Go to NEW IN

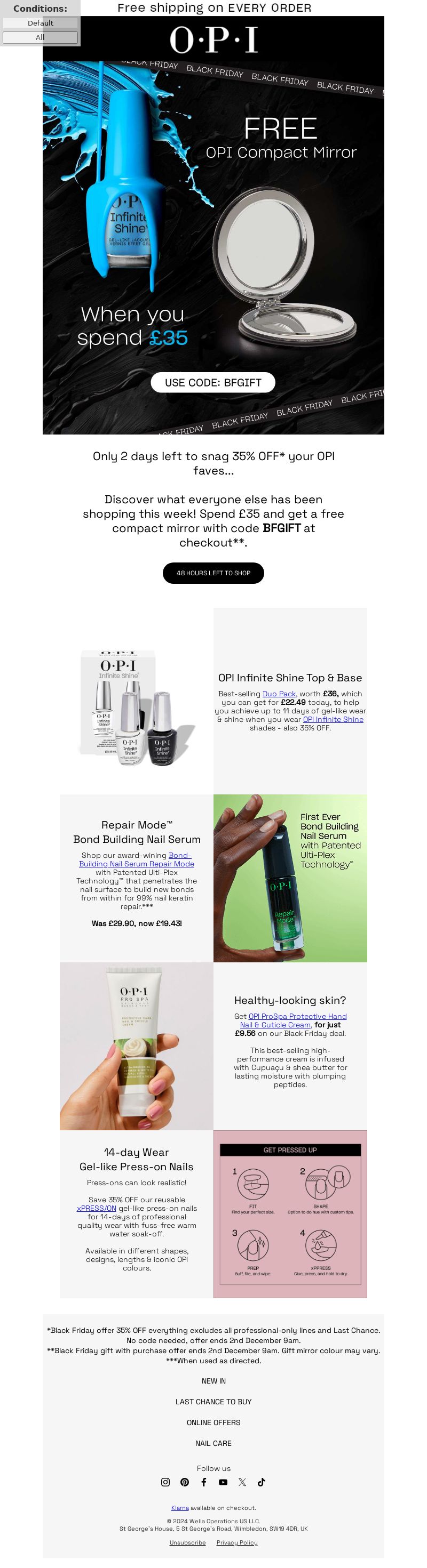click(x=213, y=1380)
